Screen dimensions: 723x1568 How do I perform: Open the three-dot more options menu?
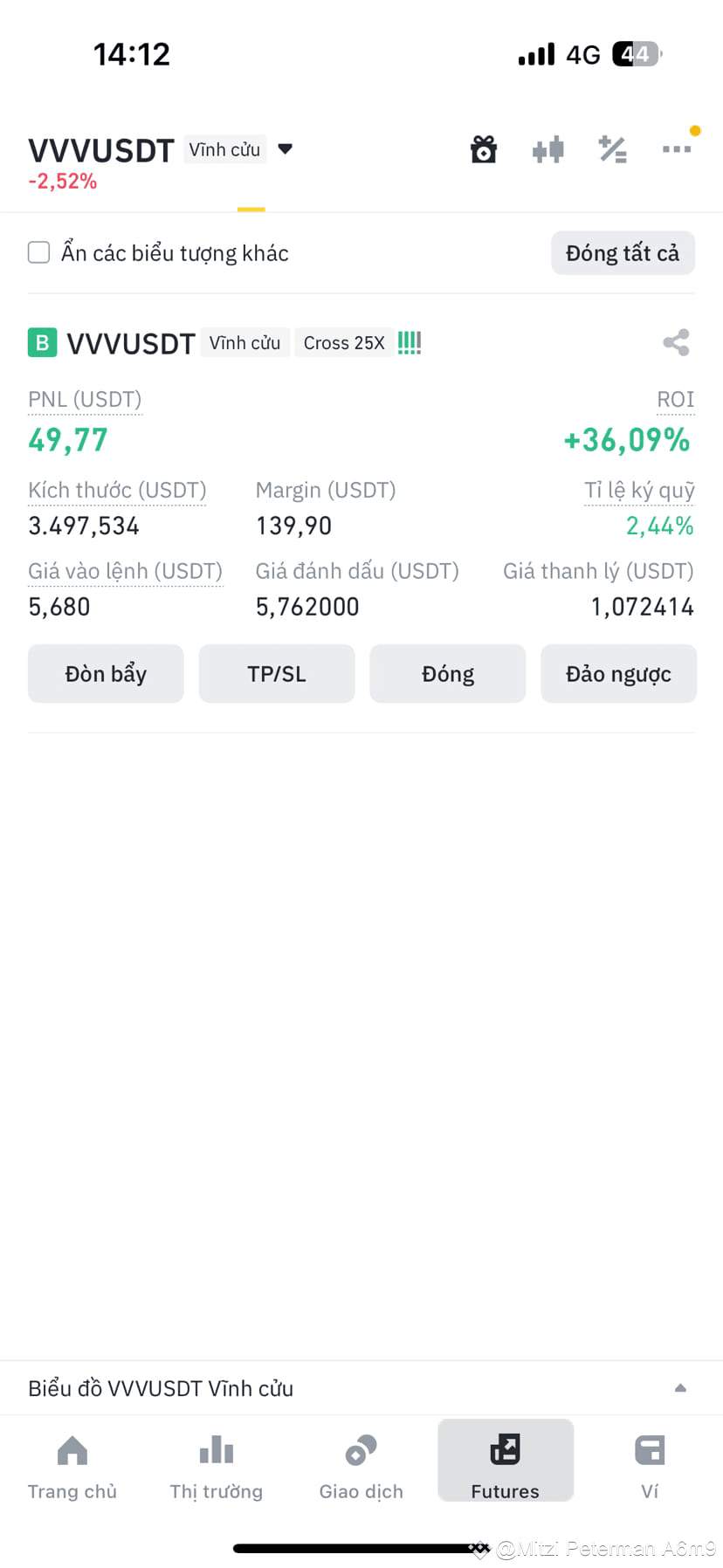pos(677,149)
